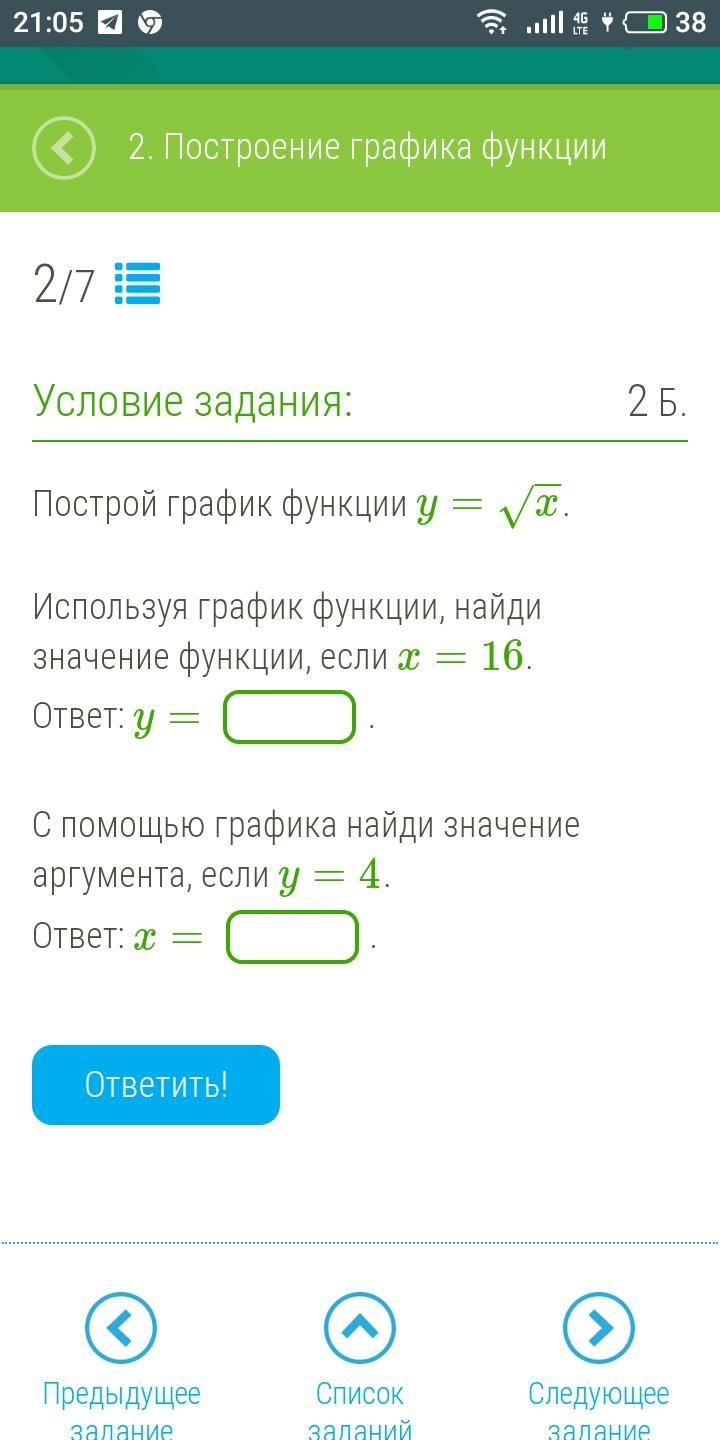Go to Следующее задание

tap(599, 1366)
